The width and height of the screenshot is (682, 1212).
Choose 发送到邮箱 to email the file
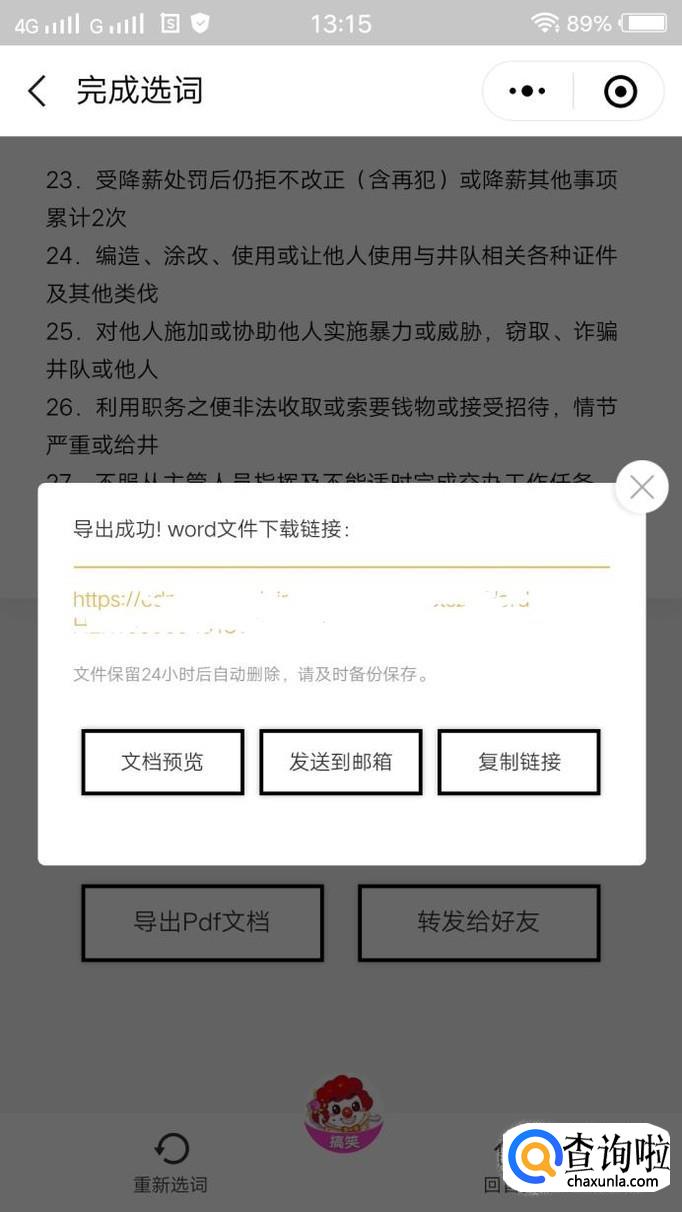click(x=341, y=762)
